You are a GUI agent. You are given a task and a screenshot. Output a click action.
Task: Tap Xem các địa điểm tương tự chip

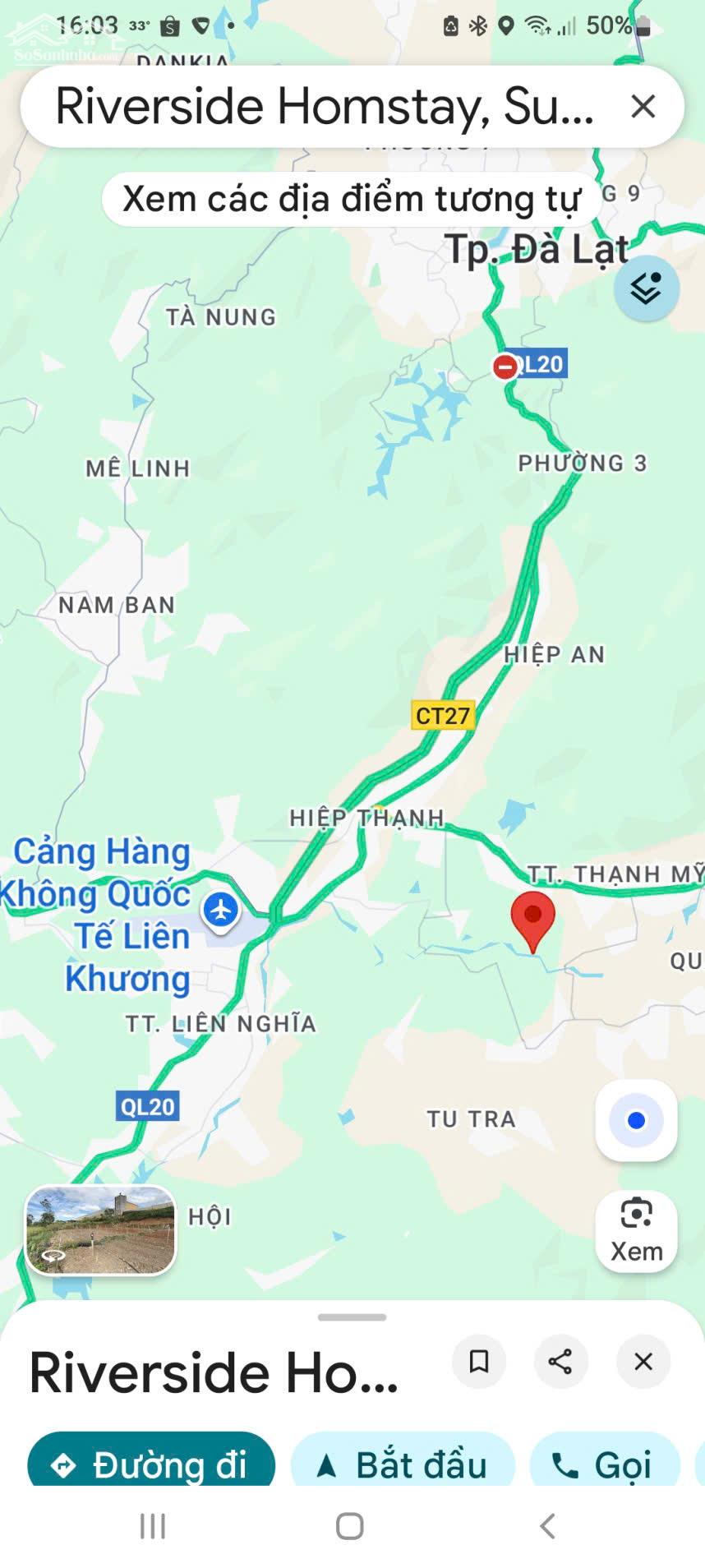[352, 198]
